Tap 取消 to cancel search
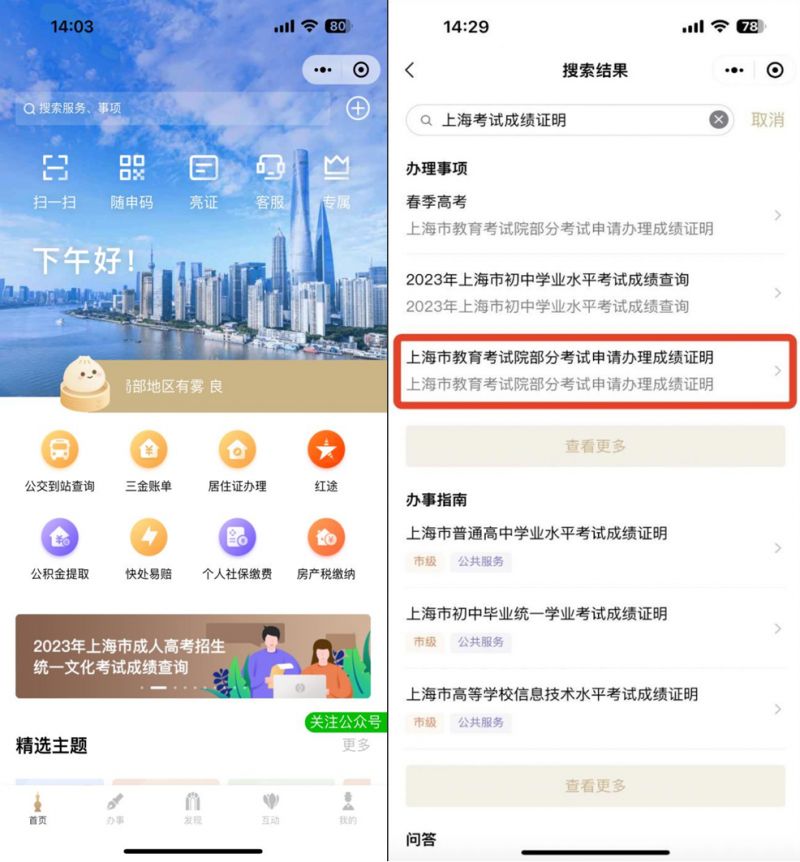The width and height of the screenshot is (800, 862). click(x=767, y=120)
